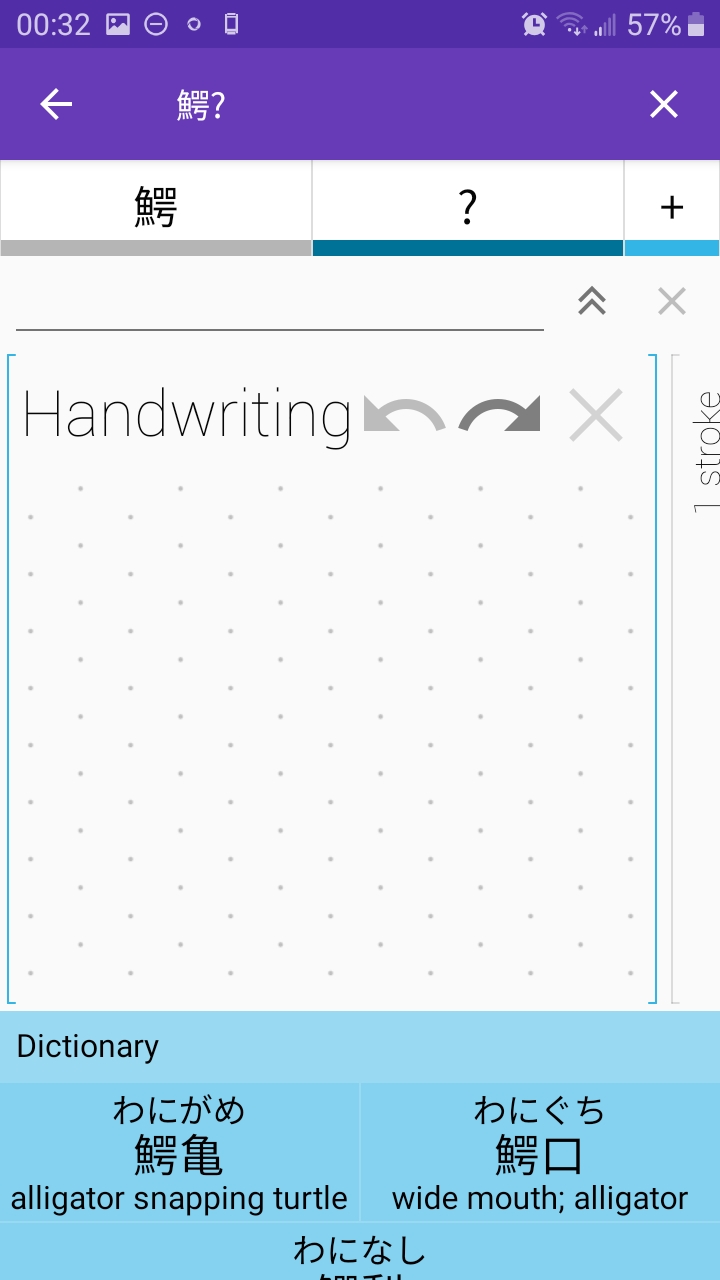Image resolution: width=720 pixels, height=1280 pixels.
Task: Collapse panel with double up chevron
Action: tap(592, 301)
